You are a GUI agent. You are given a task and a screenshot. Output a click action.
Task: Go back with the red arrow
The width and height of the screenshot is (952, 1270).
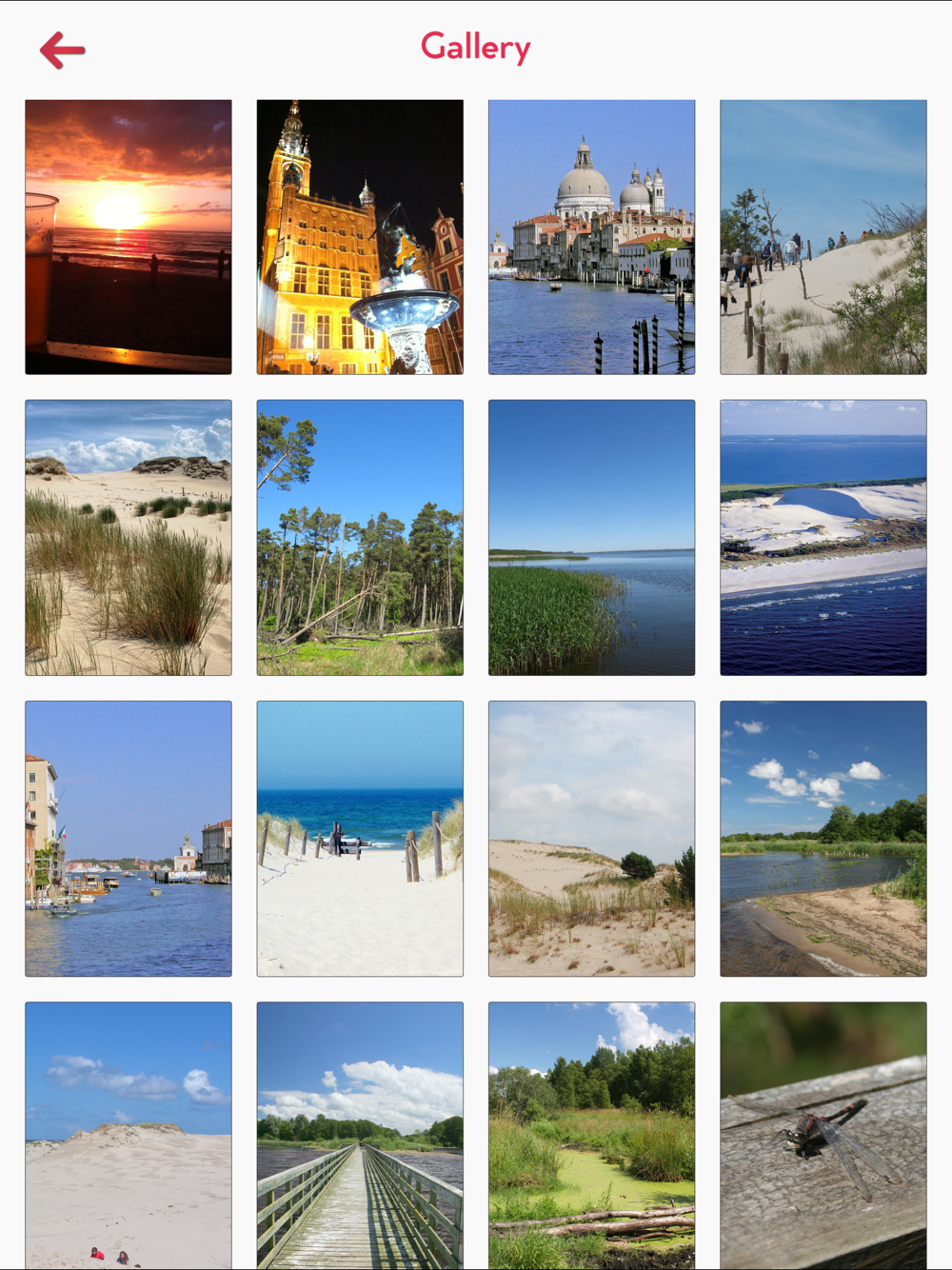pos(63,50)
